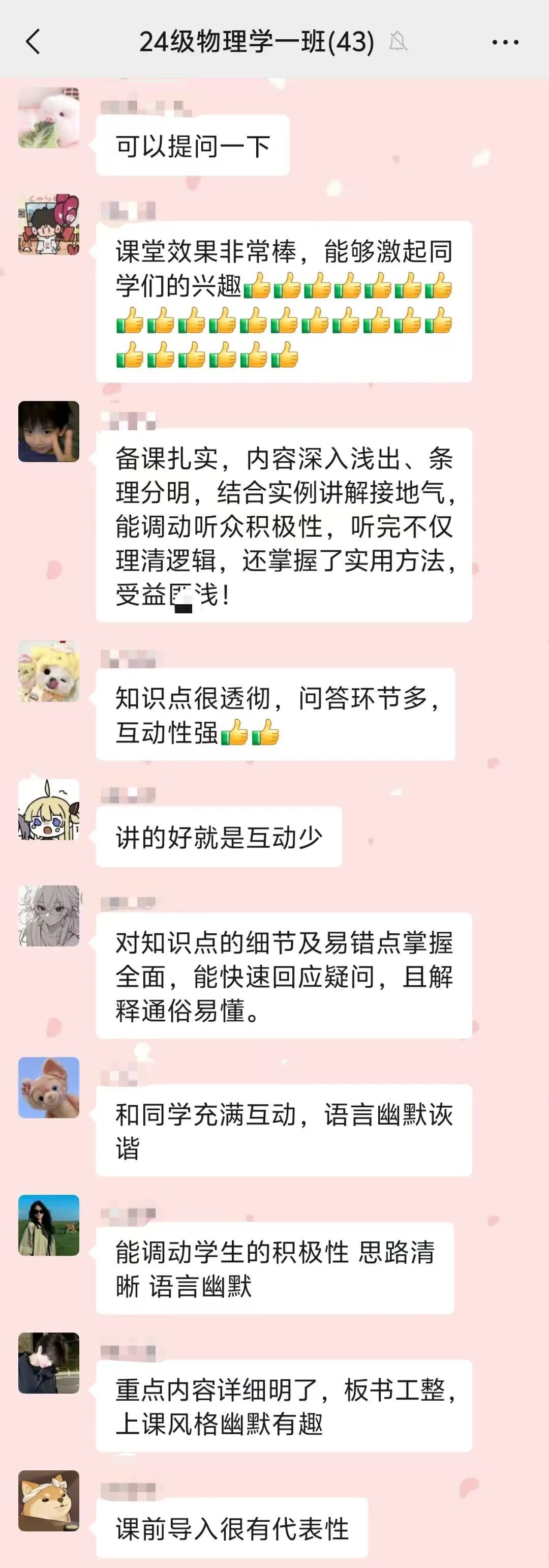The width and height of the screenshot is (549, 1568).
Task: Open the avatar next to 能调动学生的积极性
Action: click(x=49, y=1225)
